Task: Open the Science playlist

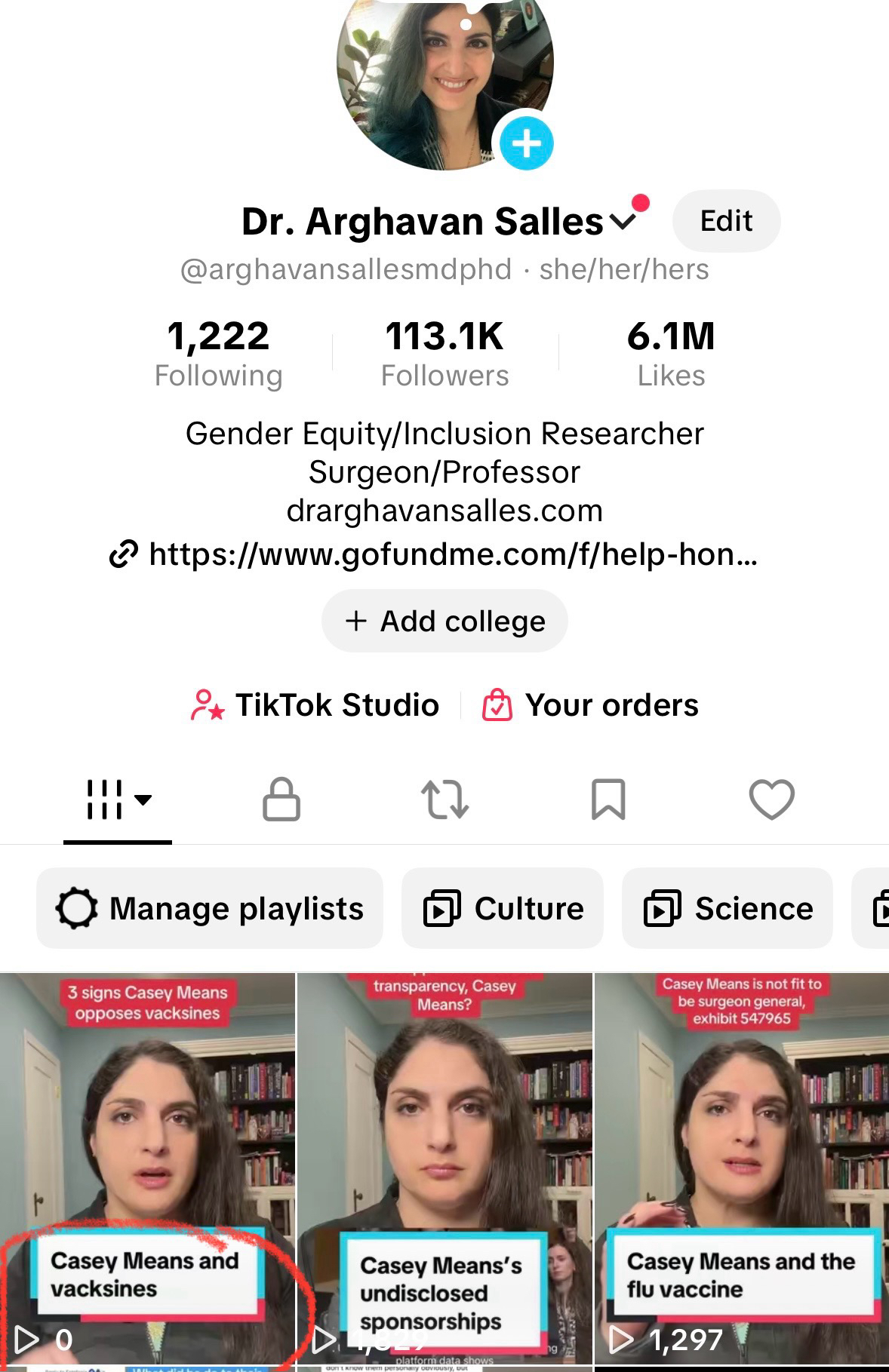Action: [728, 908]
